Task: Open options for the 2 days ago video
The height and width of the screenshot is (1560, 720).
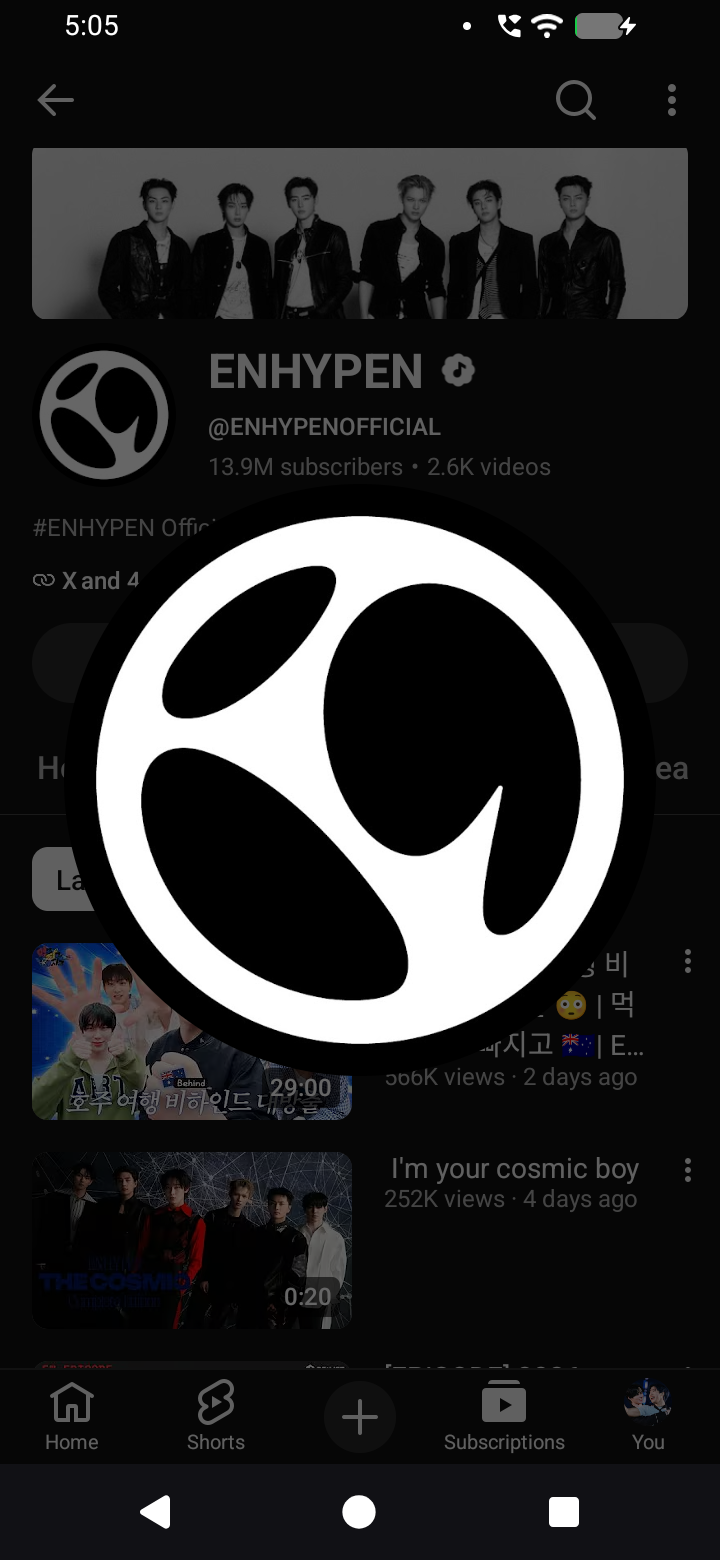Action: [x=687, y=961]
